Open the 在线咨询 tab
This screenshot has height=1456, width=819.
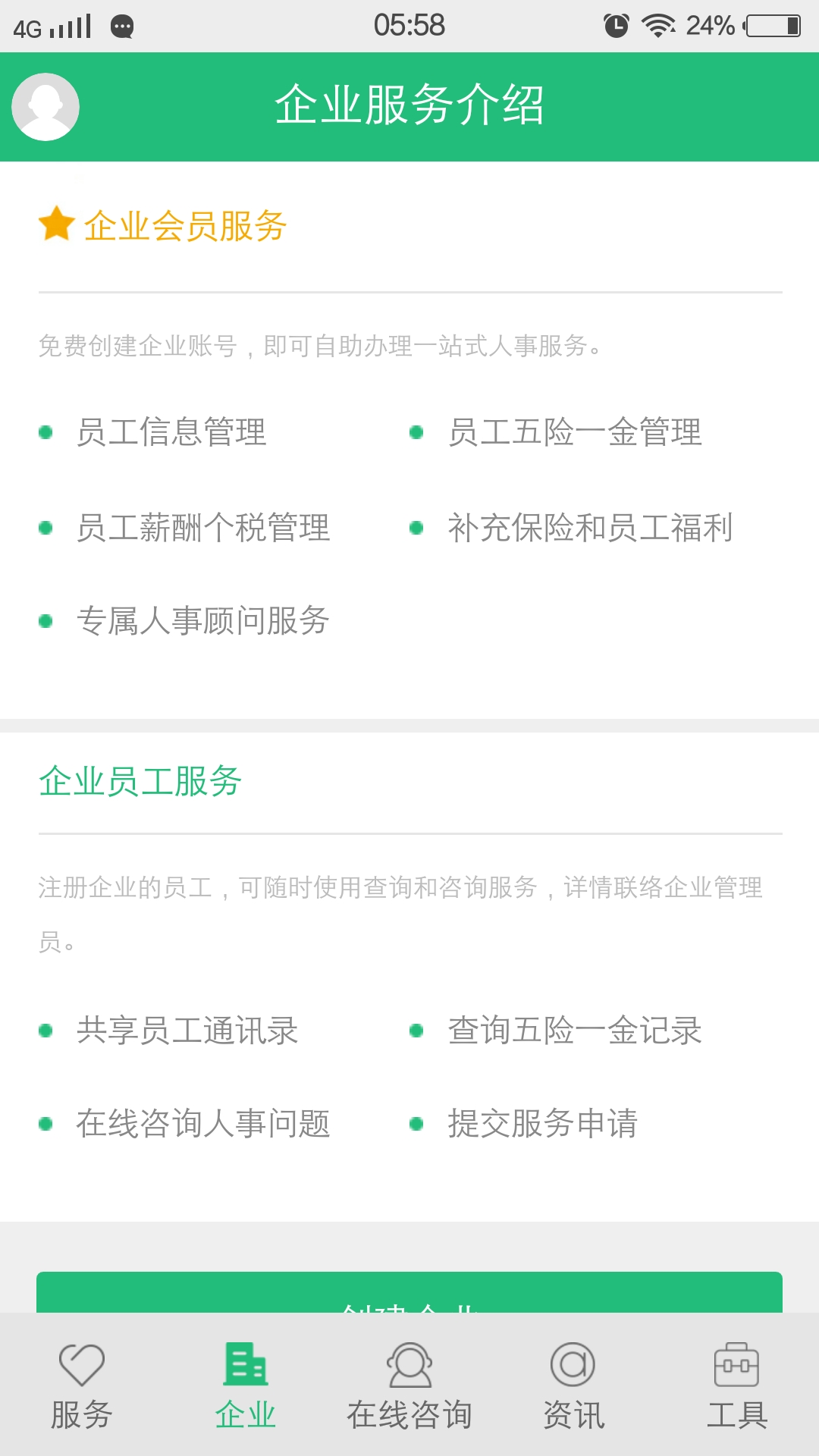click(409, 1386)
